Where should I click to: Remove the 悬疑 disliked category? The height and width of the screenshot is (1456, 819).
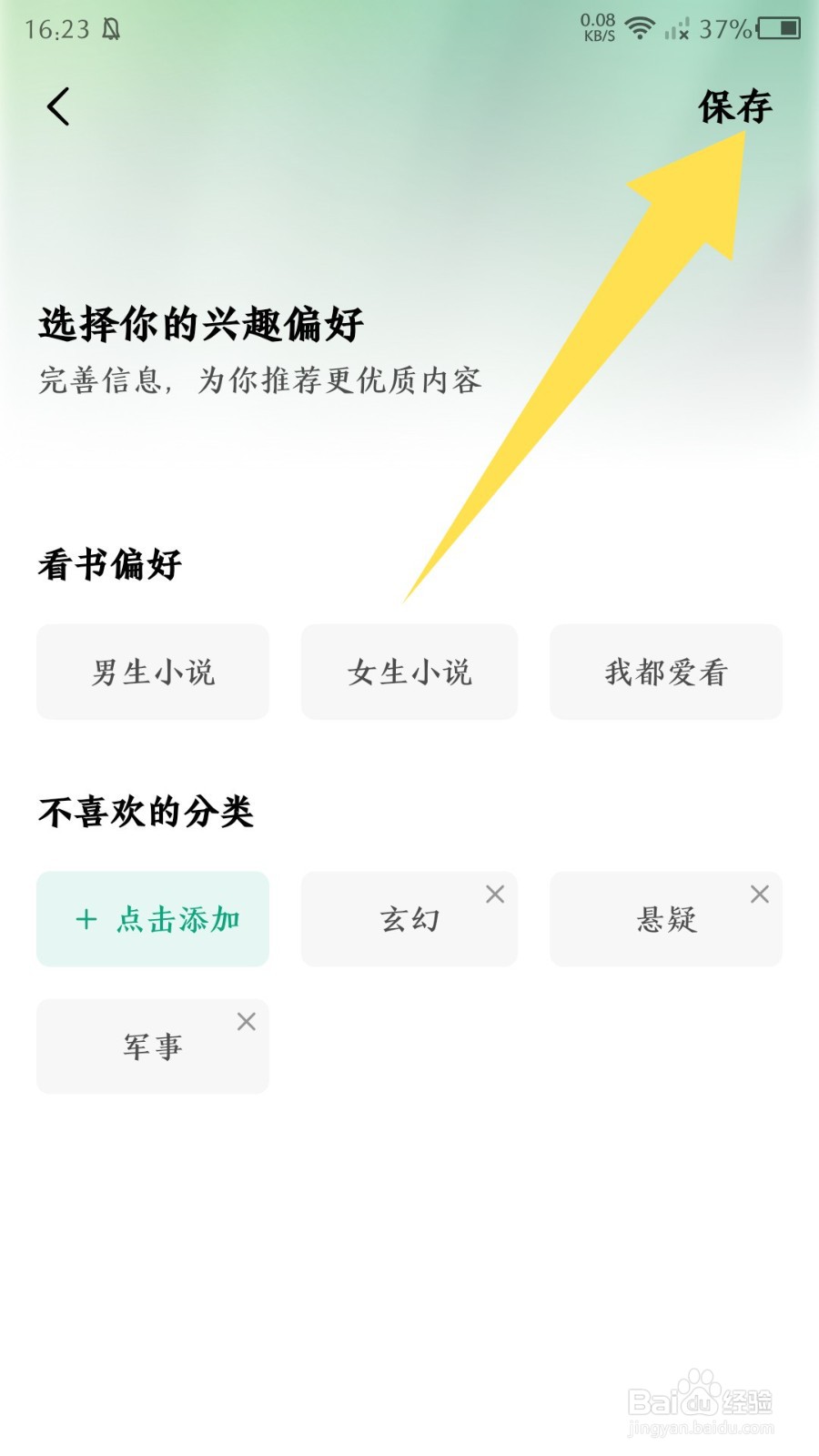[760, 895]
